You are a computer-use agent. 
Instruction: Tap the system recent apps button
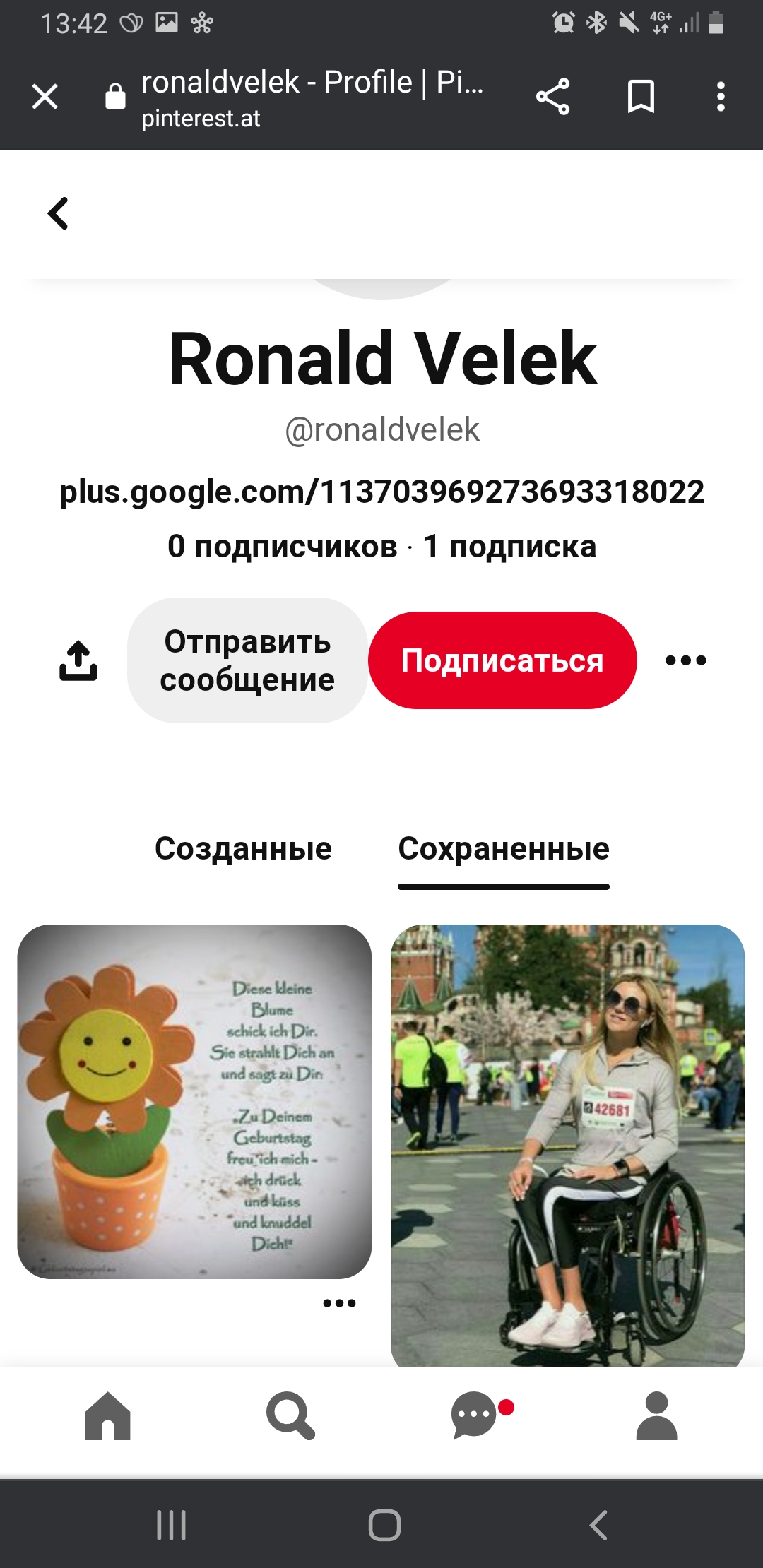click(x=172, y=1525)
